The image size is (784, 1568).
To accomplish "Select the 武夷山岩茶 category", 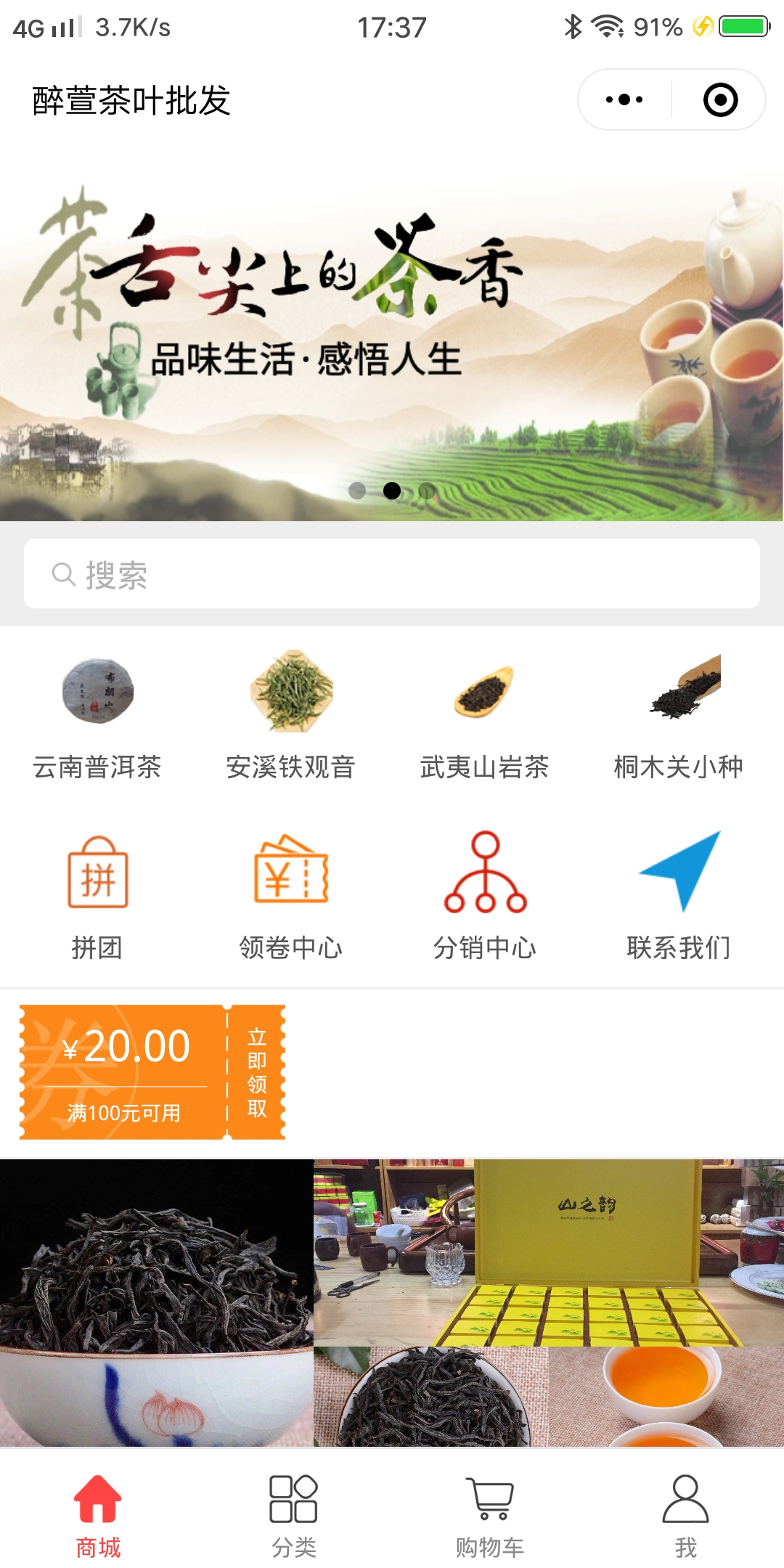I will [485, 715].
